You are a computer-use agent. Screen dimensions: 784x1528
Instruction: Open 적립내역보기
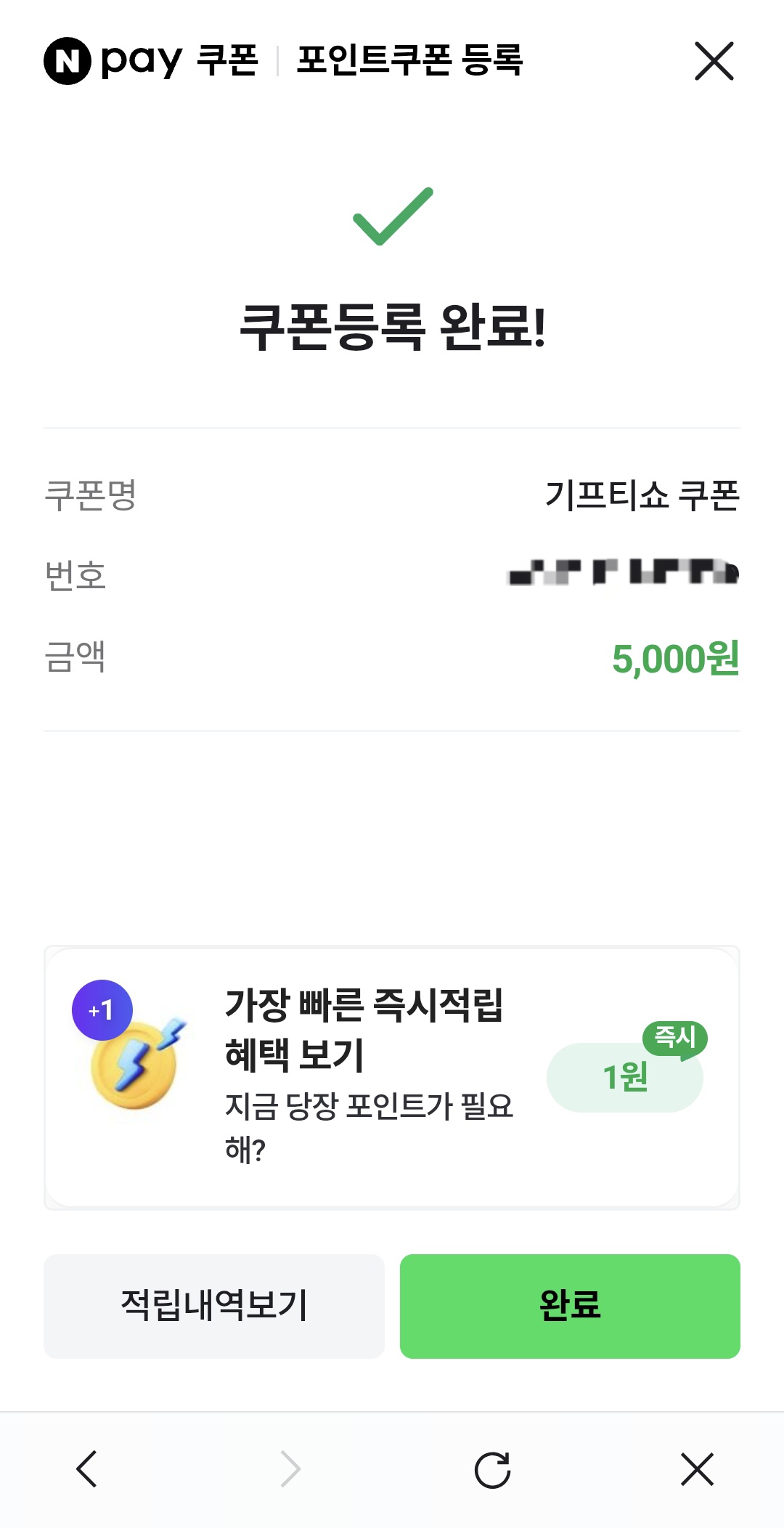(x=214, y=1306)
